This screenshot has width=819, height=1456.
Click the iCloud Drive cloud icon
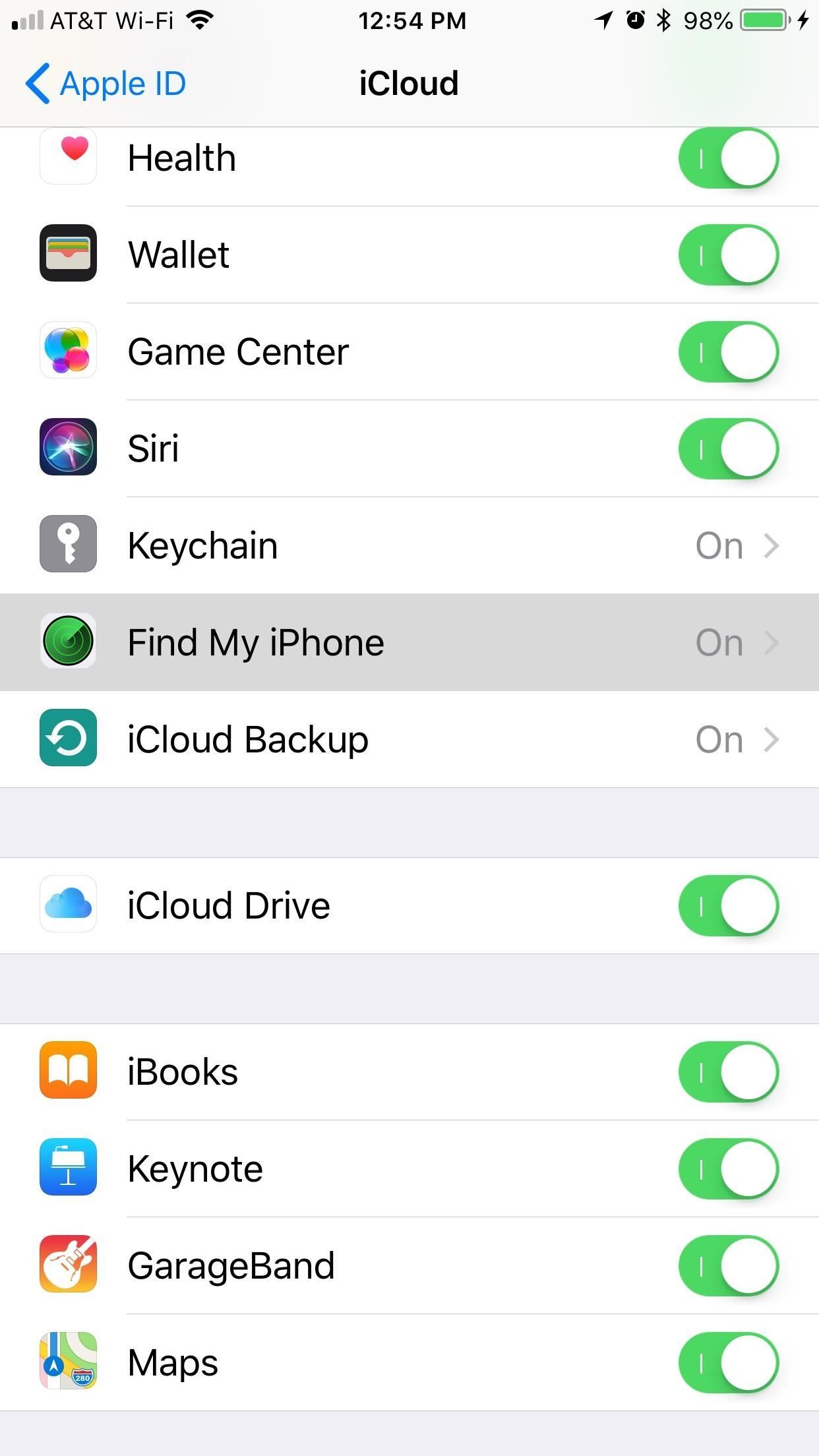tap(68, 905)
